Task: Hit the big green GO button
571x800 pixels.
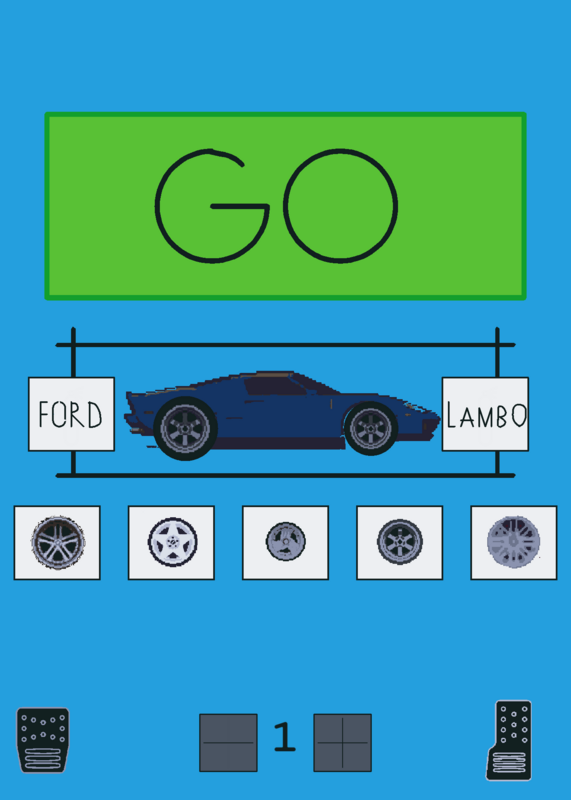Action: [x=285, y=206]
